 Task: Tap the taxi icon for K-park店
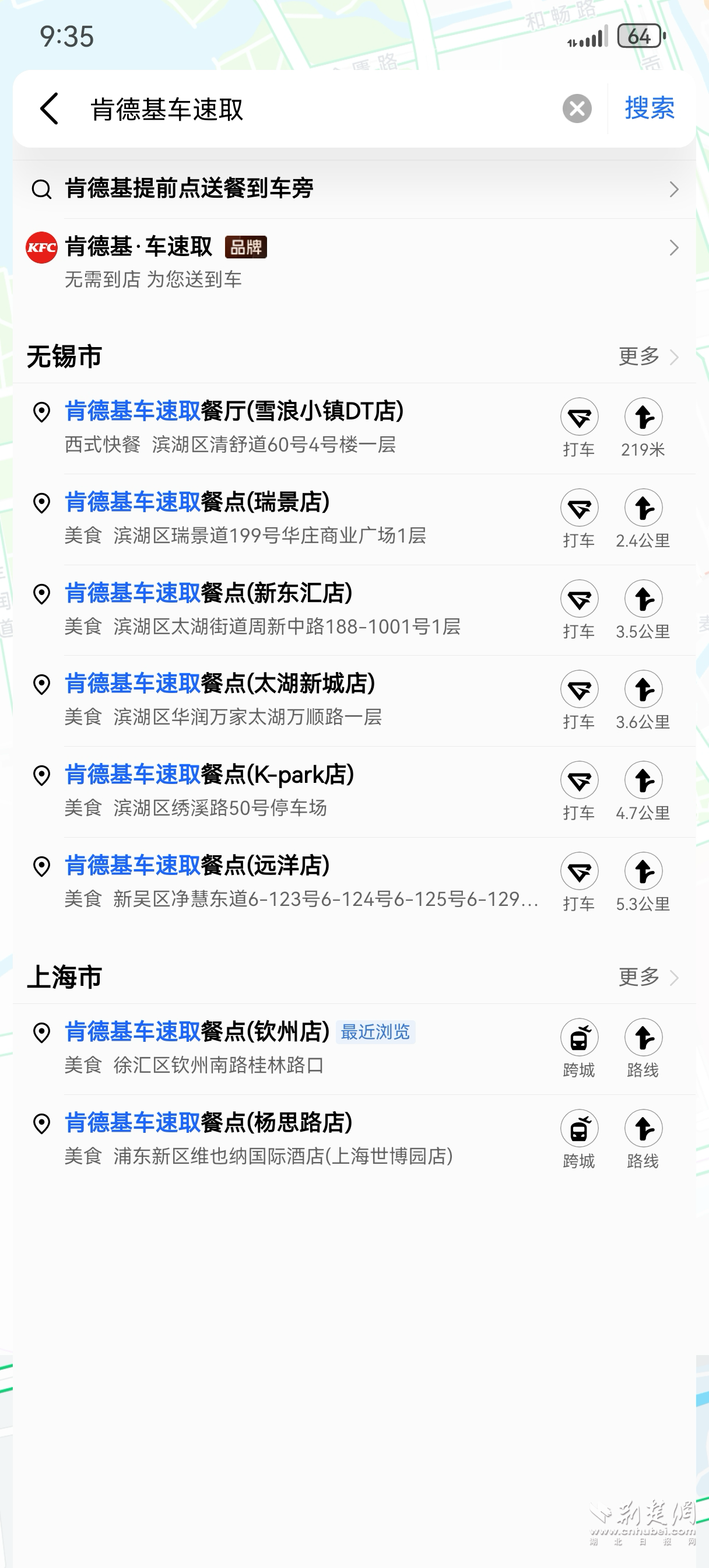click(580, 780)
